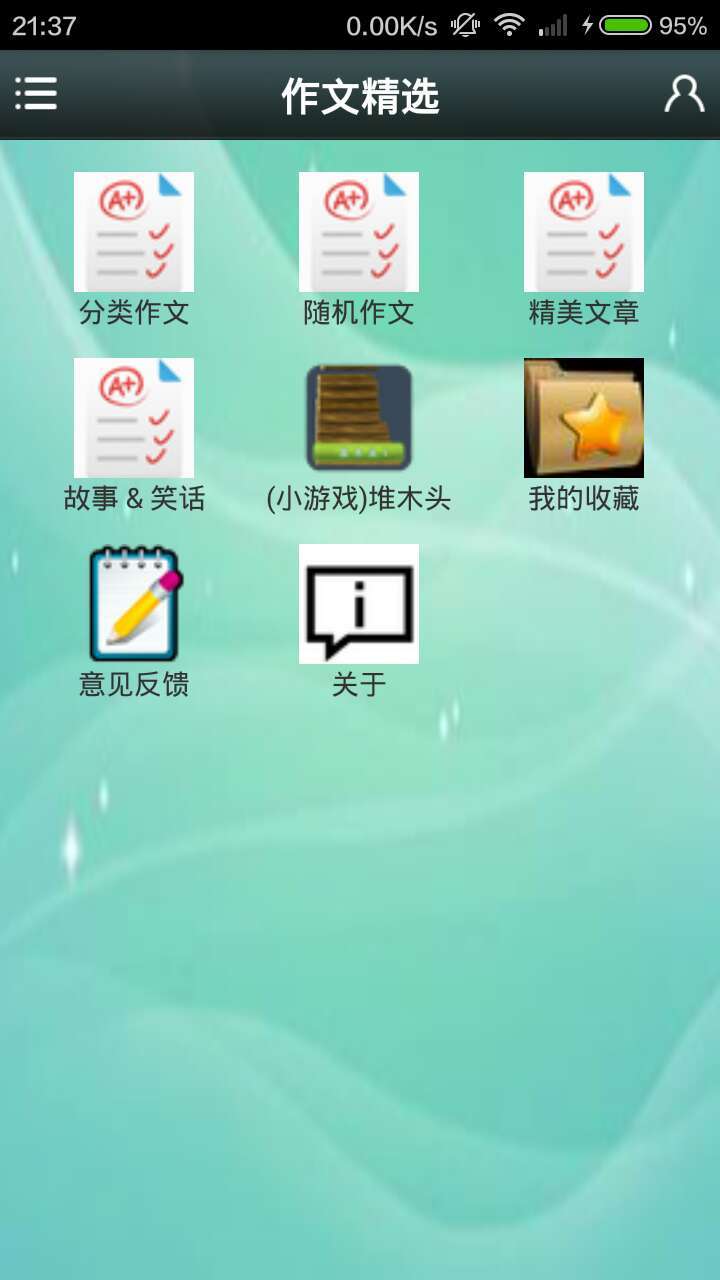Open the 精美文章 fine articles section

[584, 232]
